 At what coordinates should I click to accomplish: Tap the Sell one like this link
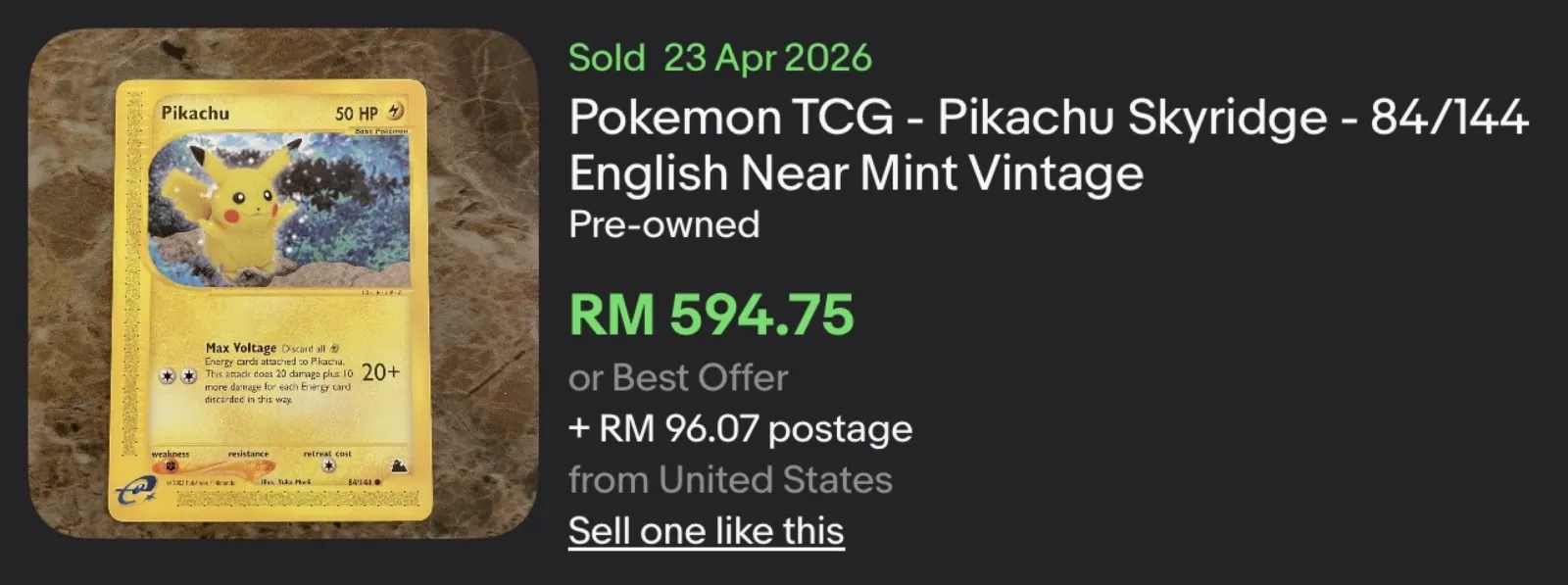tap(706, 531)
